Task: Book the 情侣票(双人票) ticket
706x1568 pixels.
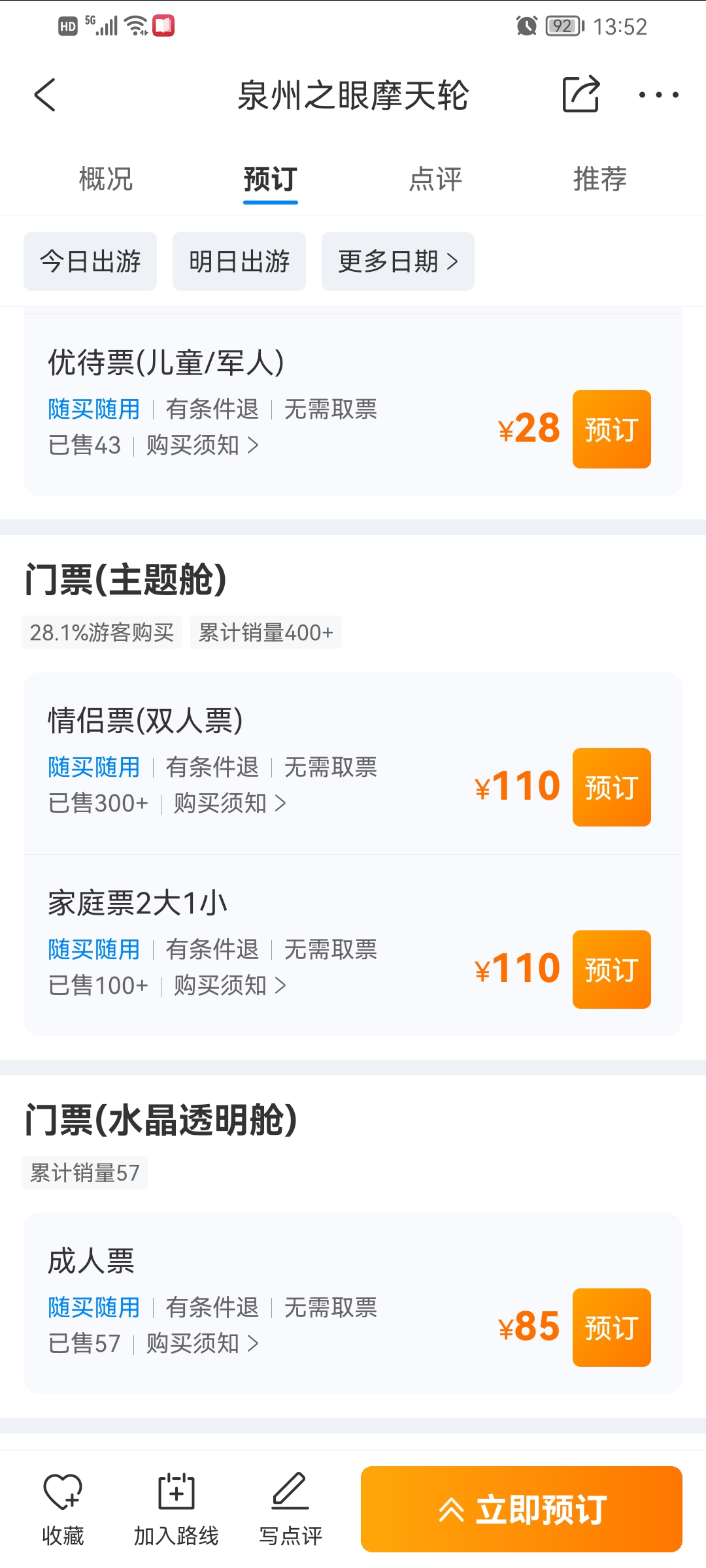Action: click(x=611, y=787)
